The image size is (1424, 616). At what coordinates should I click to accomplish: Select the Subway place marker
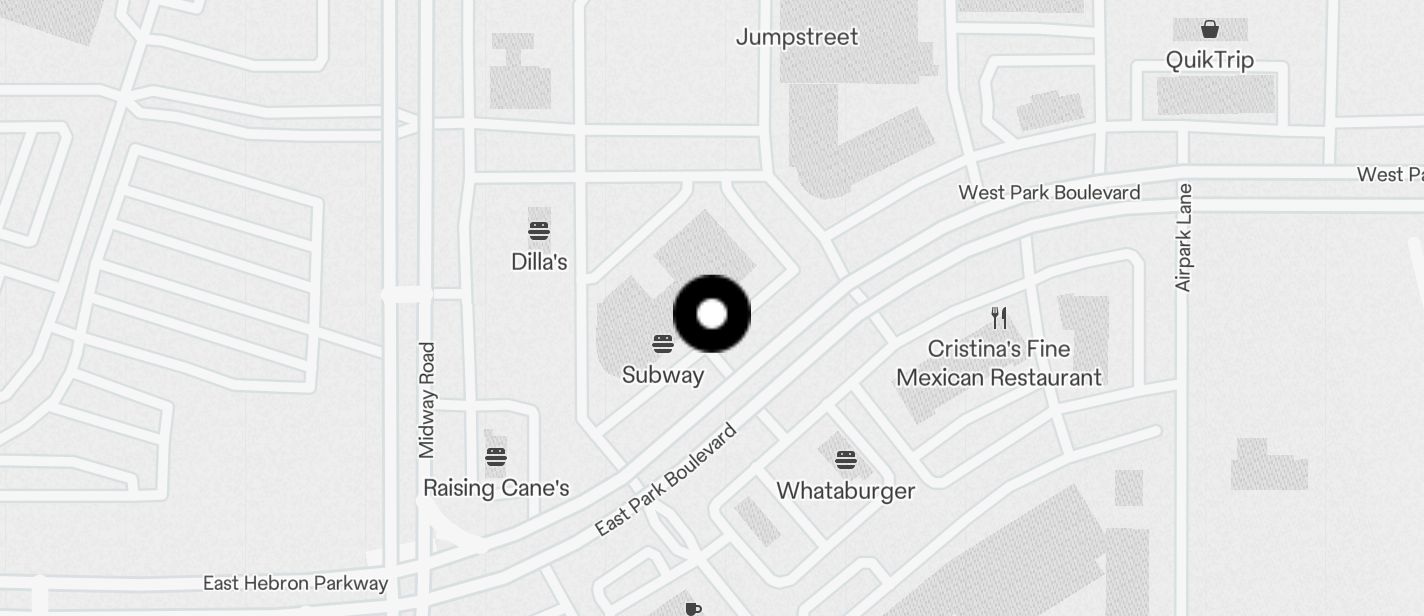[662, 345]
